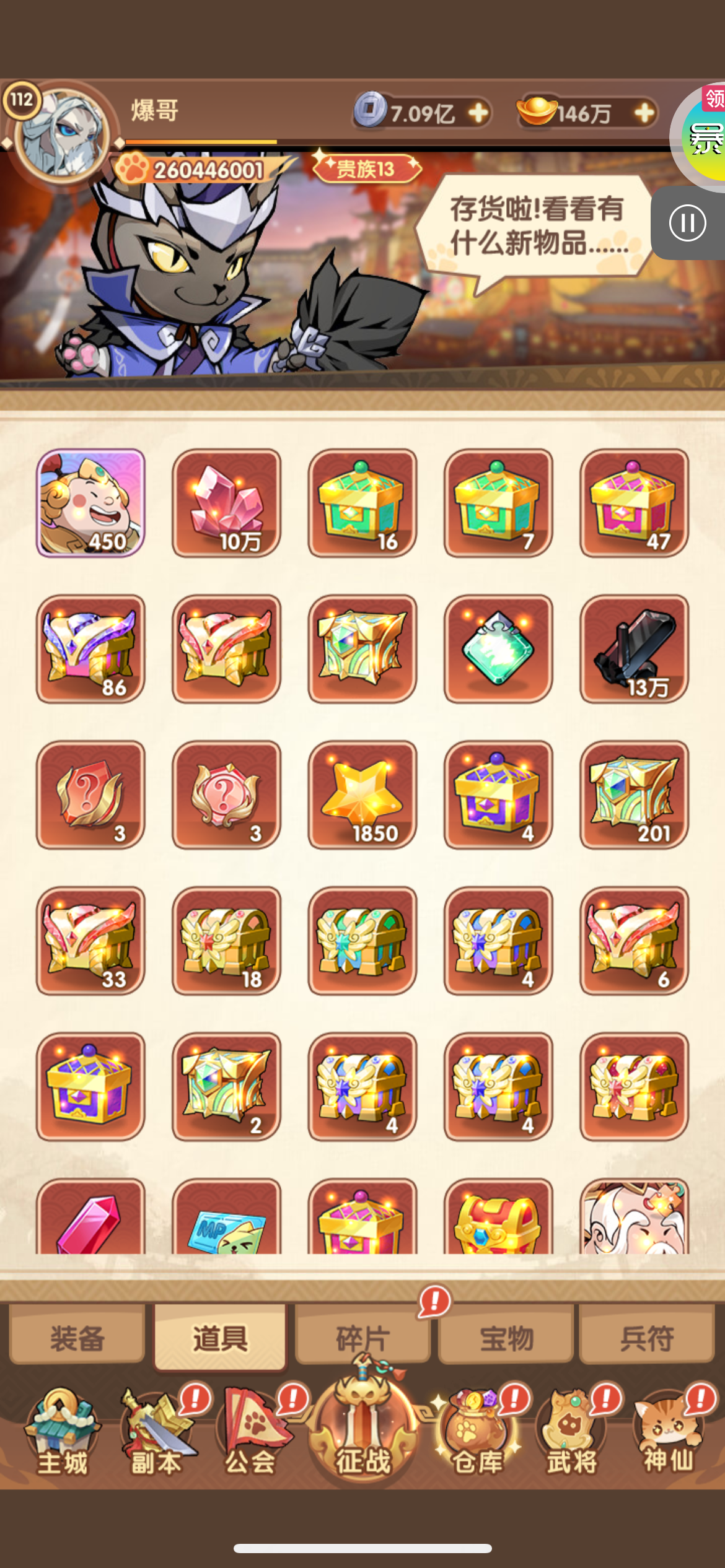Viewport: 725px width, 1568px height.
Task: Open the 贵族13 noble badge
Action: click(366, 168)
